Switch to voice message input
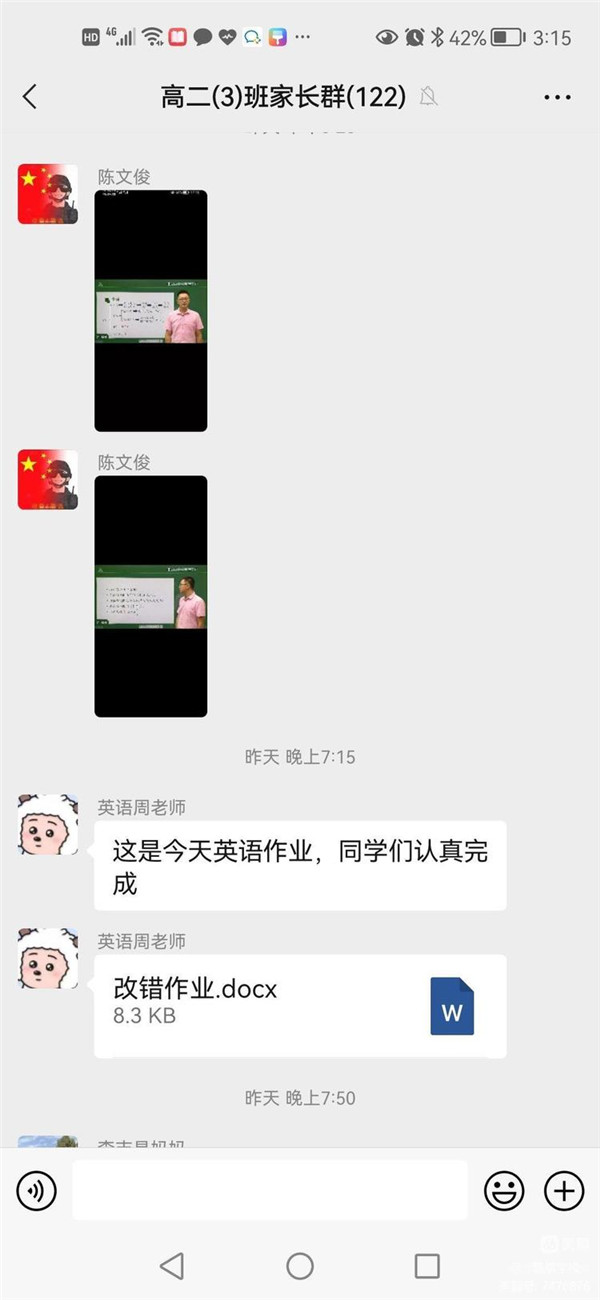The image size is (600, 1300). 37,1190
